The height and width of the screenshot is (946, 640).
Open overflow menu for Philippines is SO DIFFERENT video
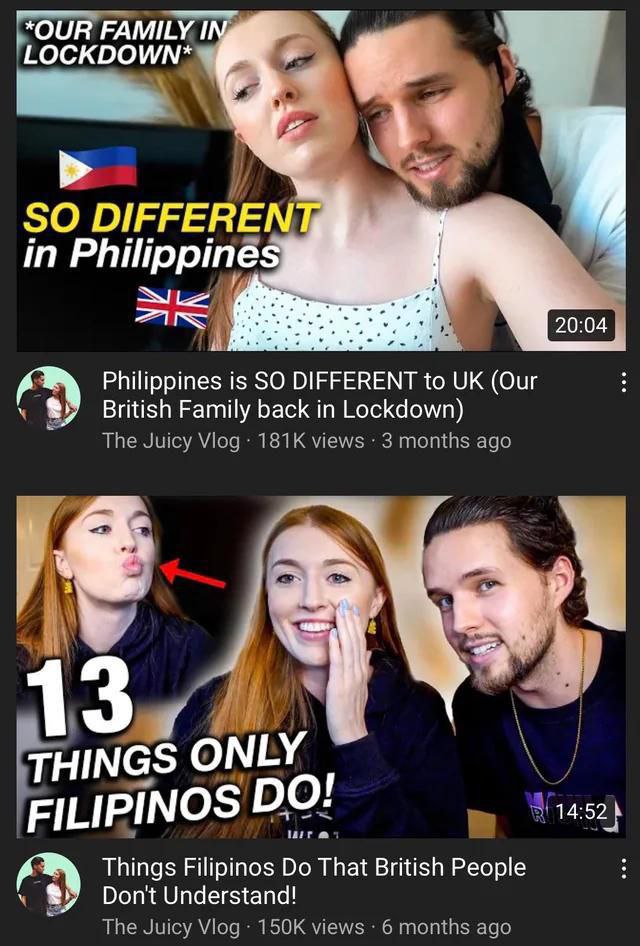tap(623, 382)
